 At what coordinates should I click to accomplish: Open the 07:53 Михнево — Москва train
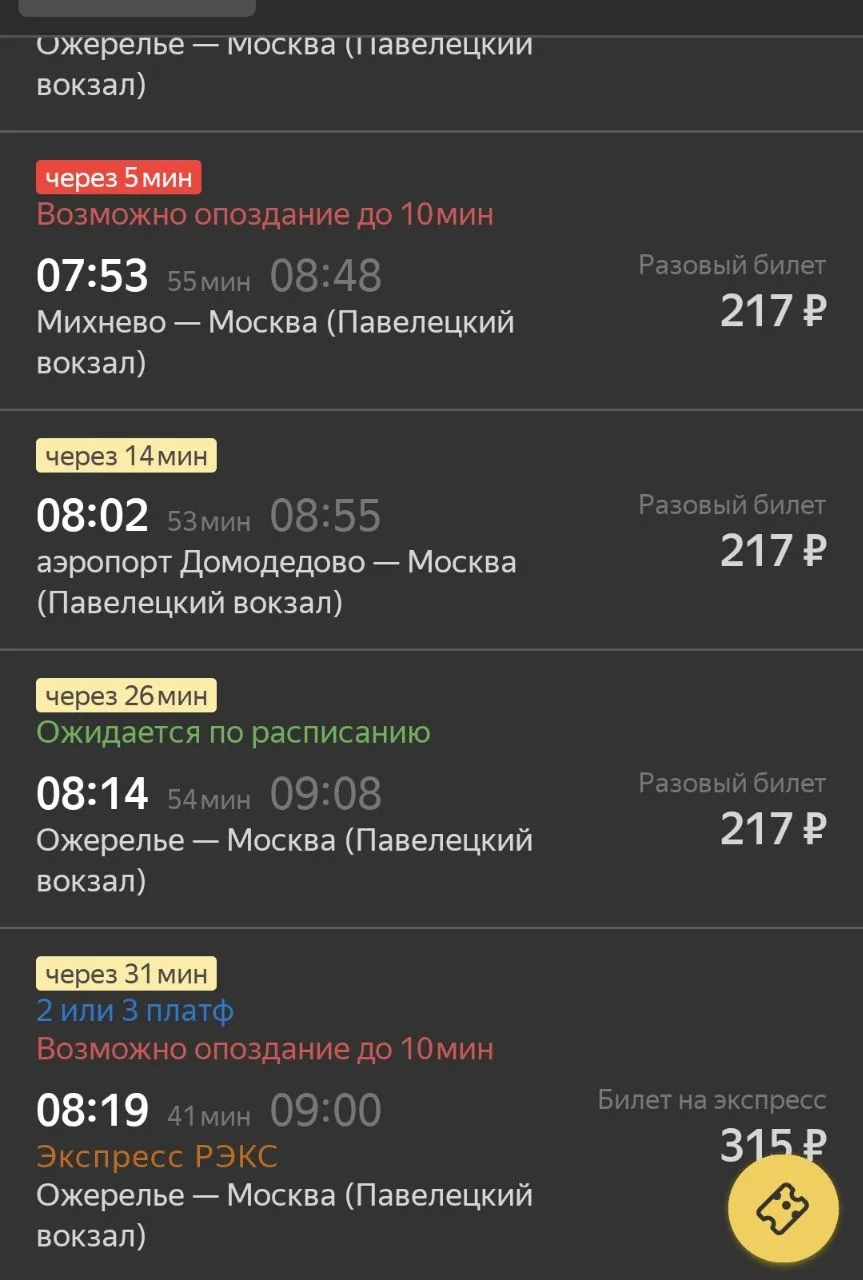[x=275, y=321]
